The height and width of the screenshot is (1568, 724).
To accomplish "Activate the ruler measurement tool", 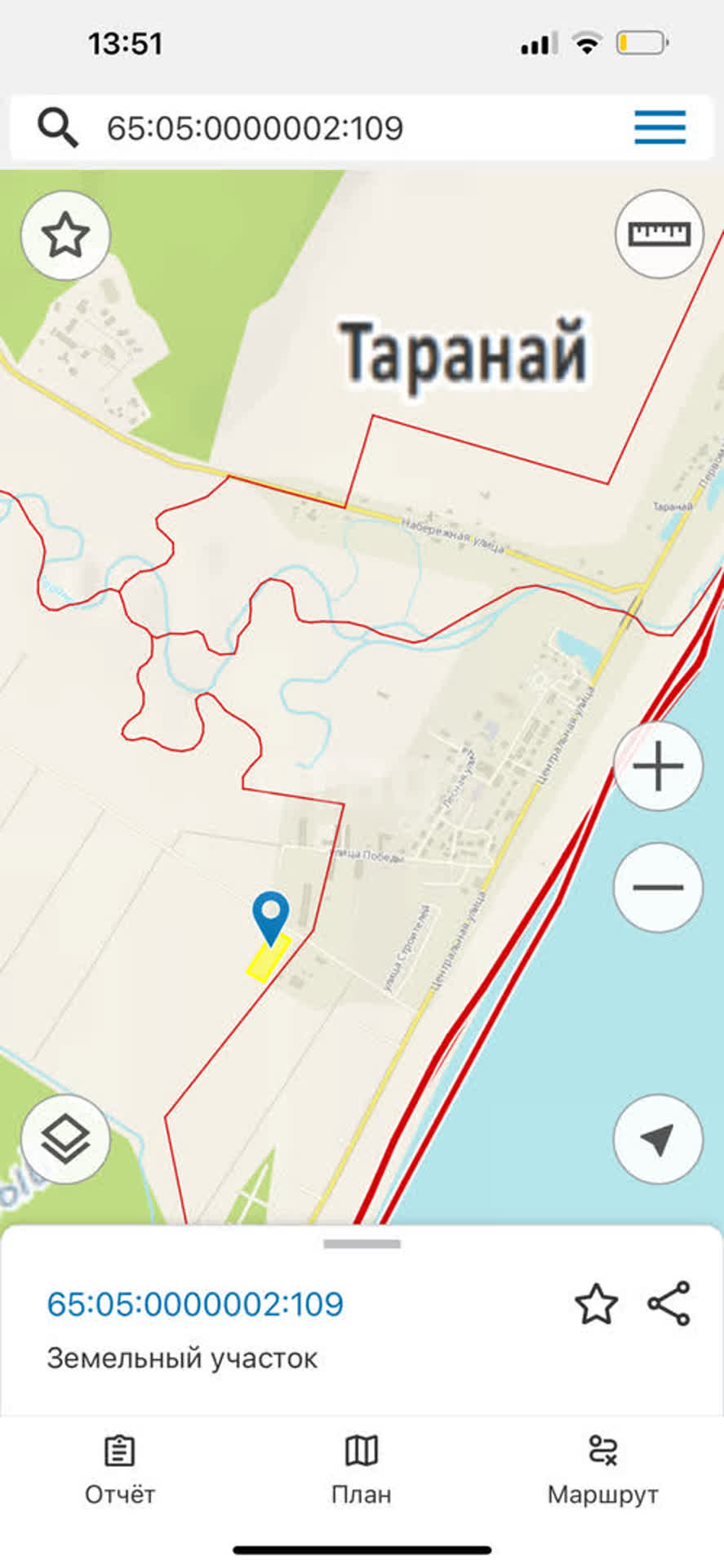I will point(659,234).
